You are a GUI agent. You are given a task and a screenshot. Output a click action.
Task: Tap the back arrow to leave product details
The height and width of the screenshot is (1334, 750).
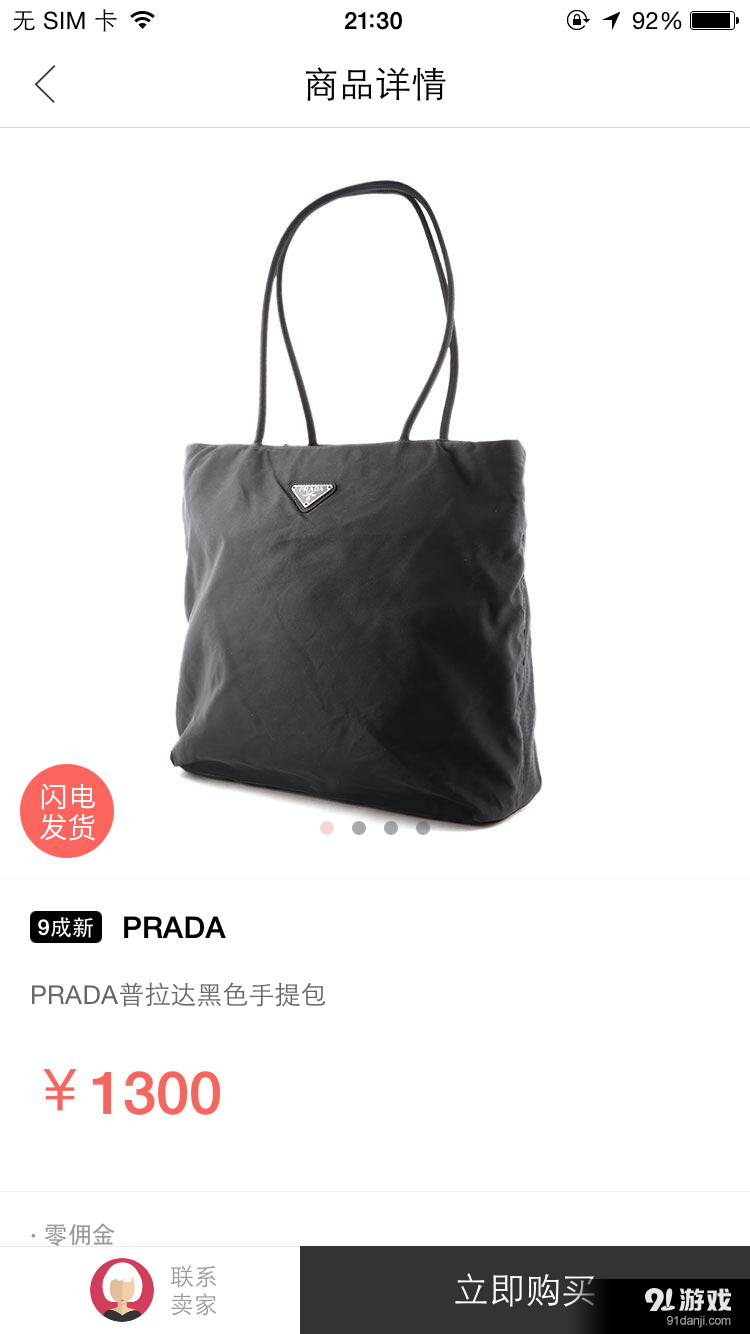pos(44,86)
